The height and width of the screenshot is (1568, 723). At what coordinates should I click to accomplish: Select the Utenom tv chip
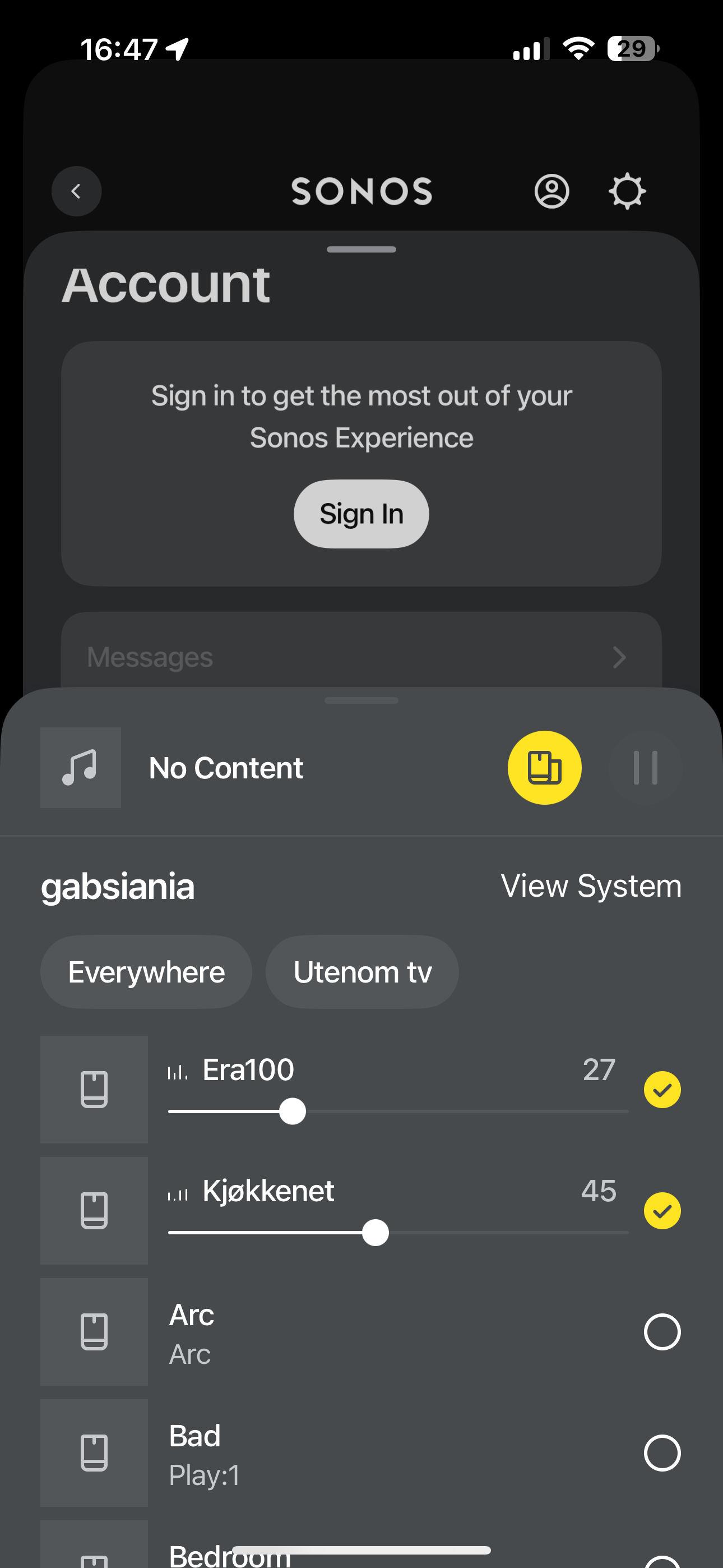(362, 972)
